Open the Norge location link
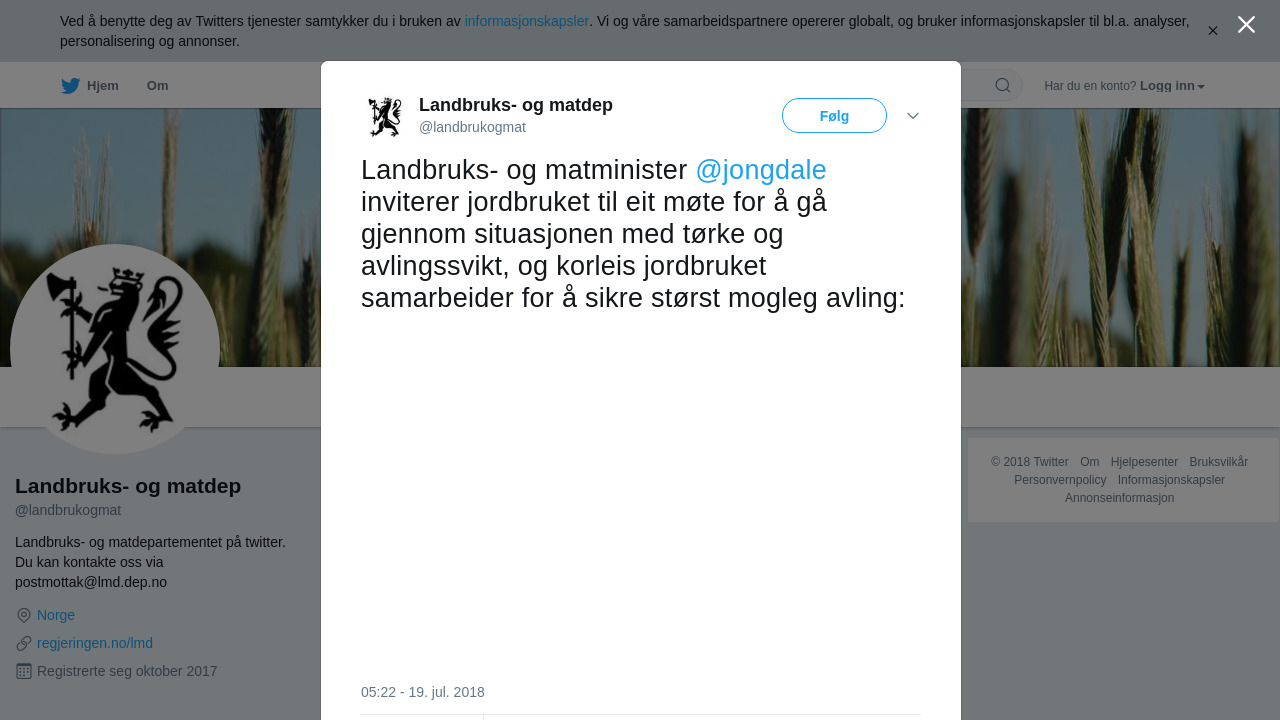 pyautogui.click(x=56, y=615)
